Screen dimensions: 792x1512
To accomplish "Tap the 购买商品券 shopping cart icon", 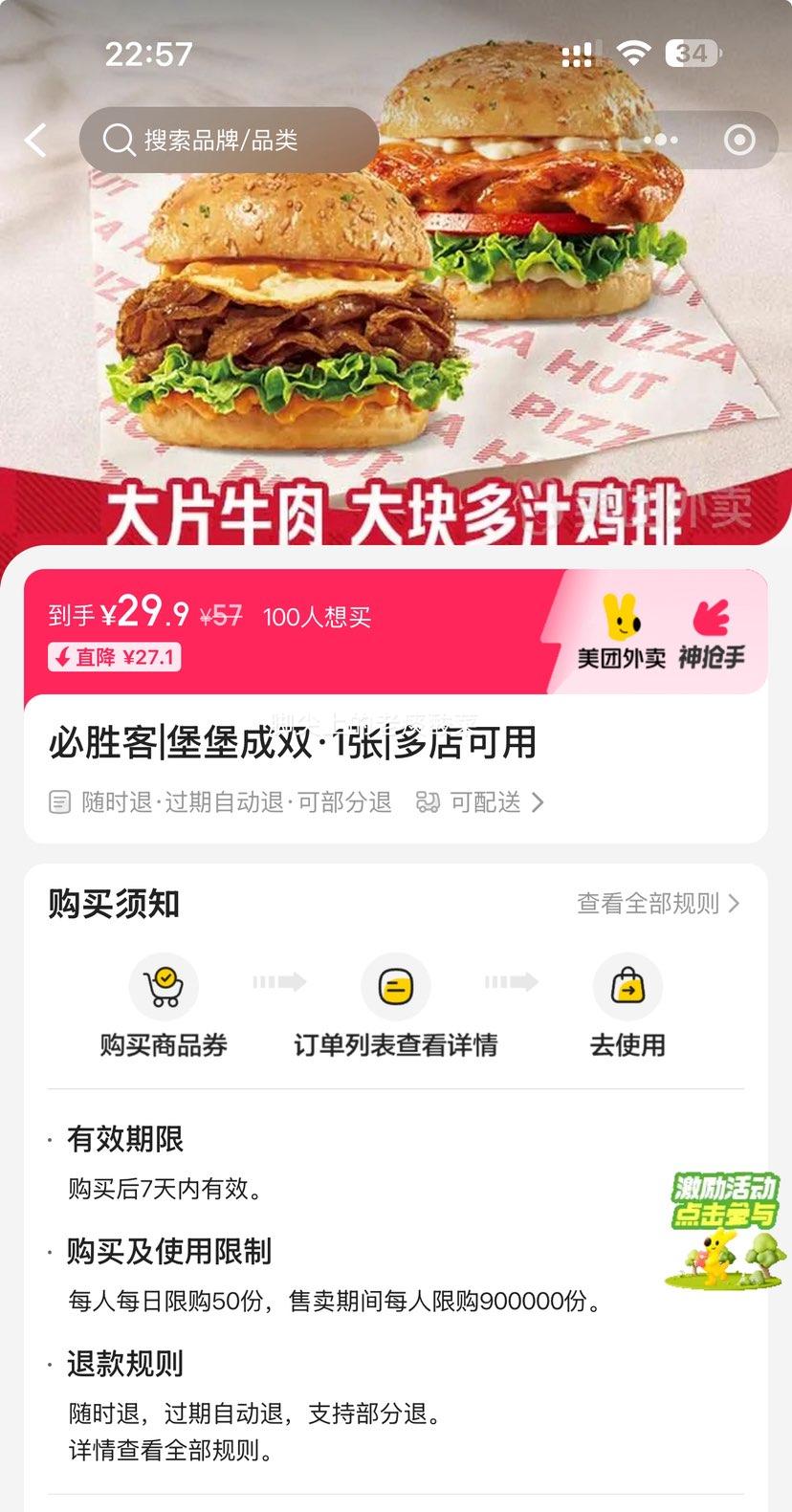I will [x=164, y=986].
